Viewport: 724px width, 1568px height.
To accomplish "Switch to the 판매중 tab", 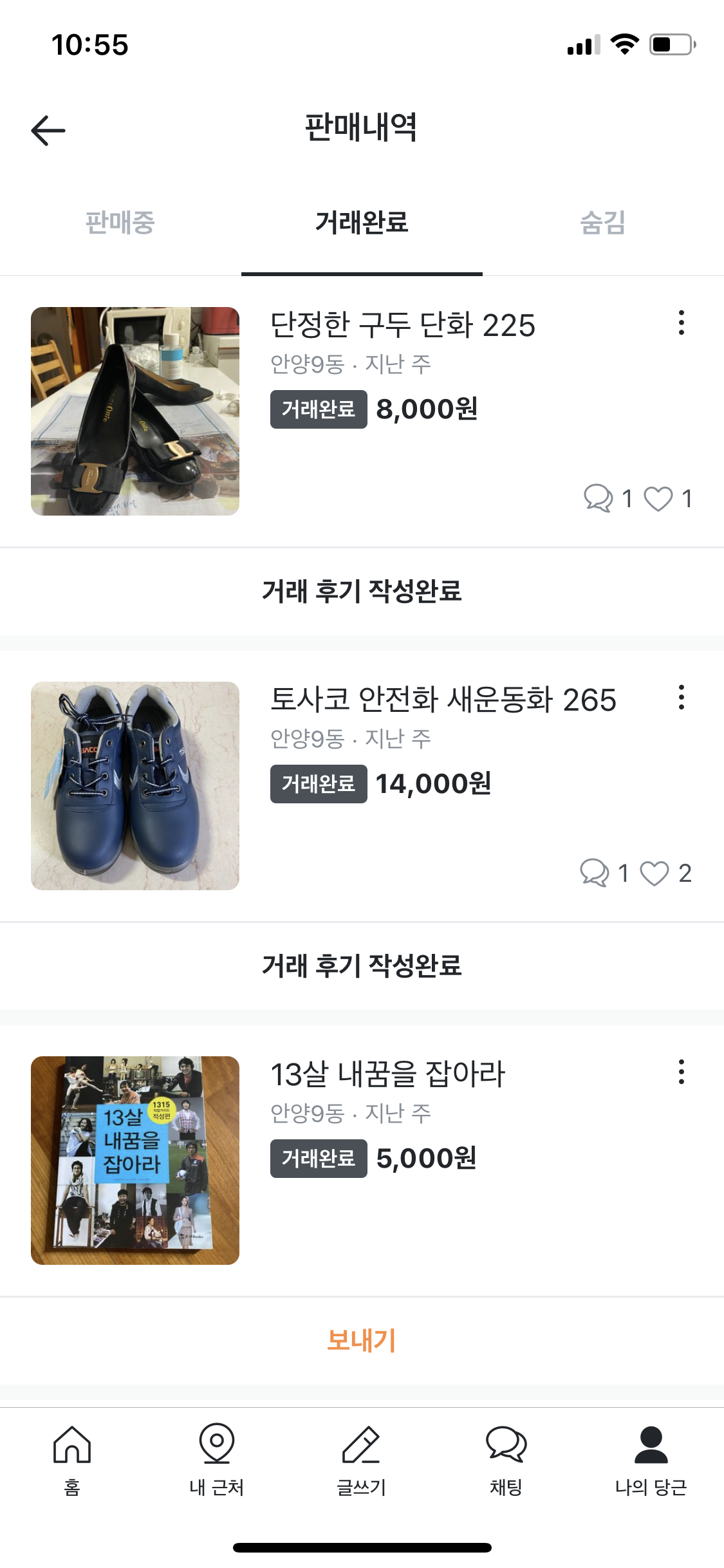I will [x=120, y=223].
